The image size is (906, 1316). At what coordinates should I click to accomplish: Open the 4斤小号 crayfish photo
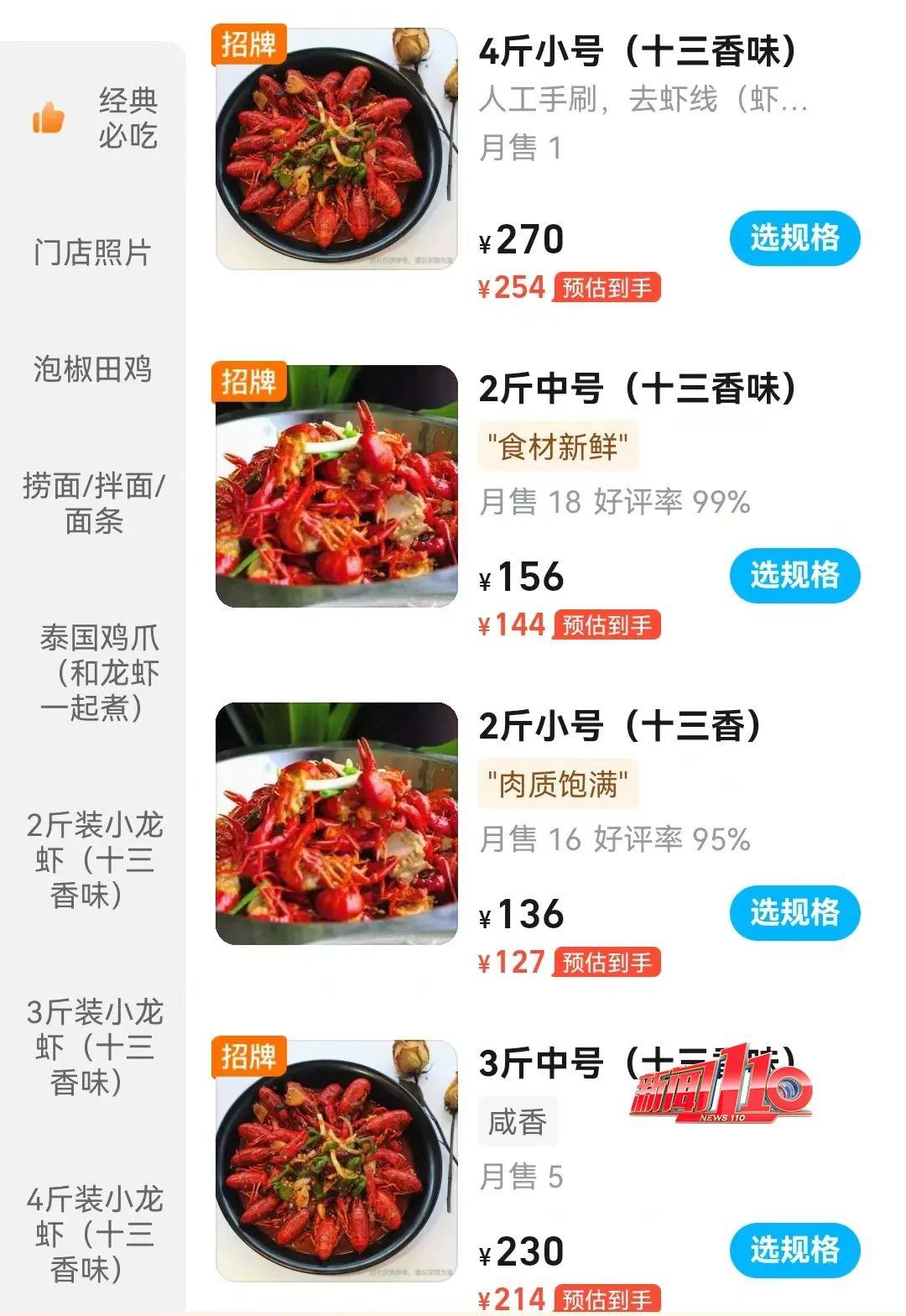click(336, 149)
